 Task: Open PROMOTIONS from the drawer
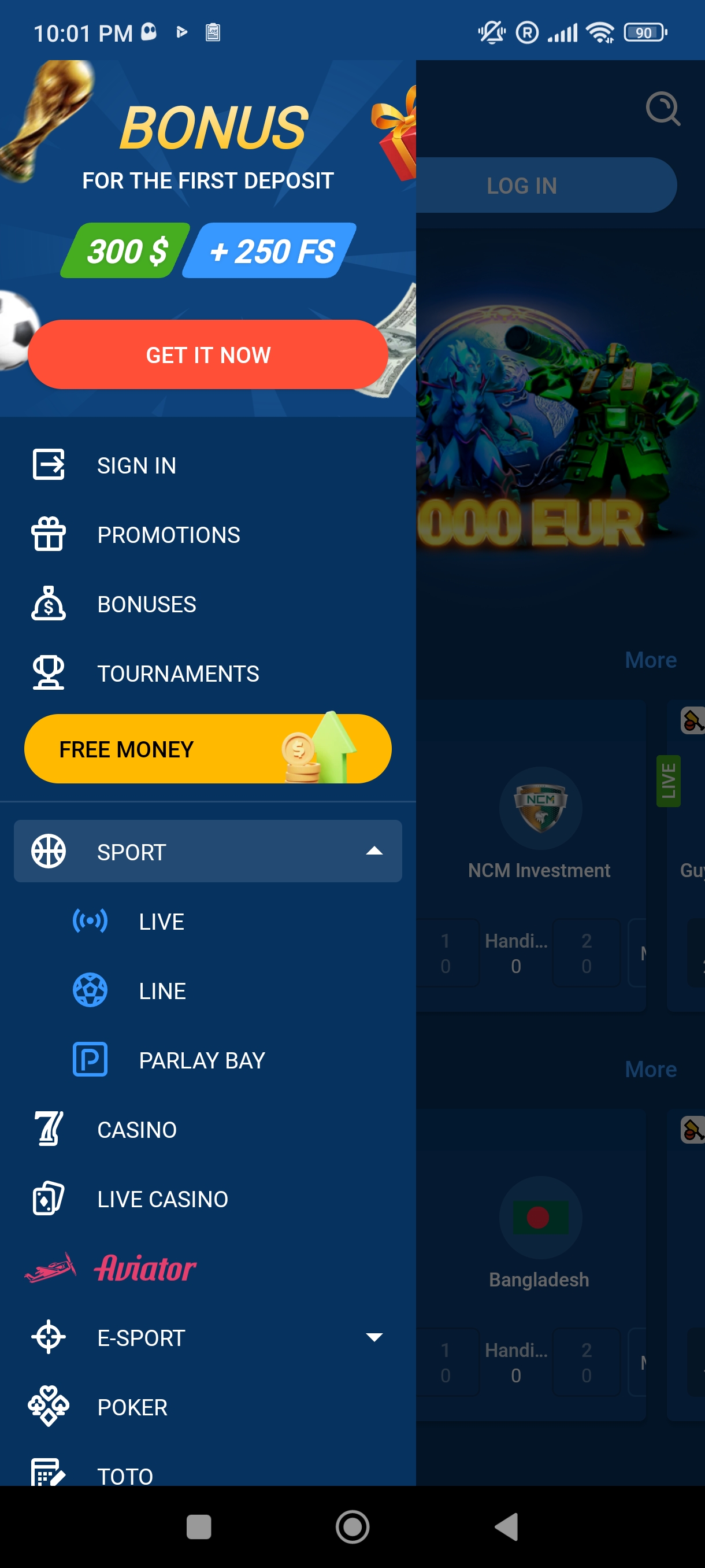(168, 535)
